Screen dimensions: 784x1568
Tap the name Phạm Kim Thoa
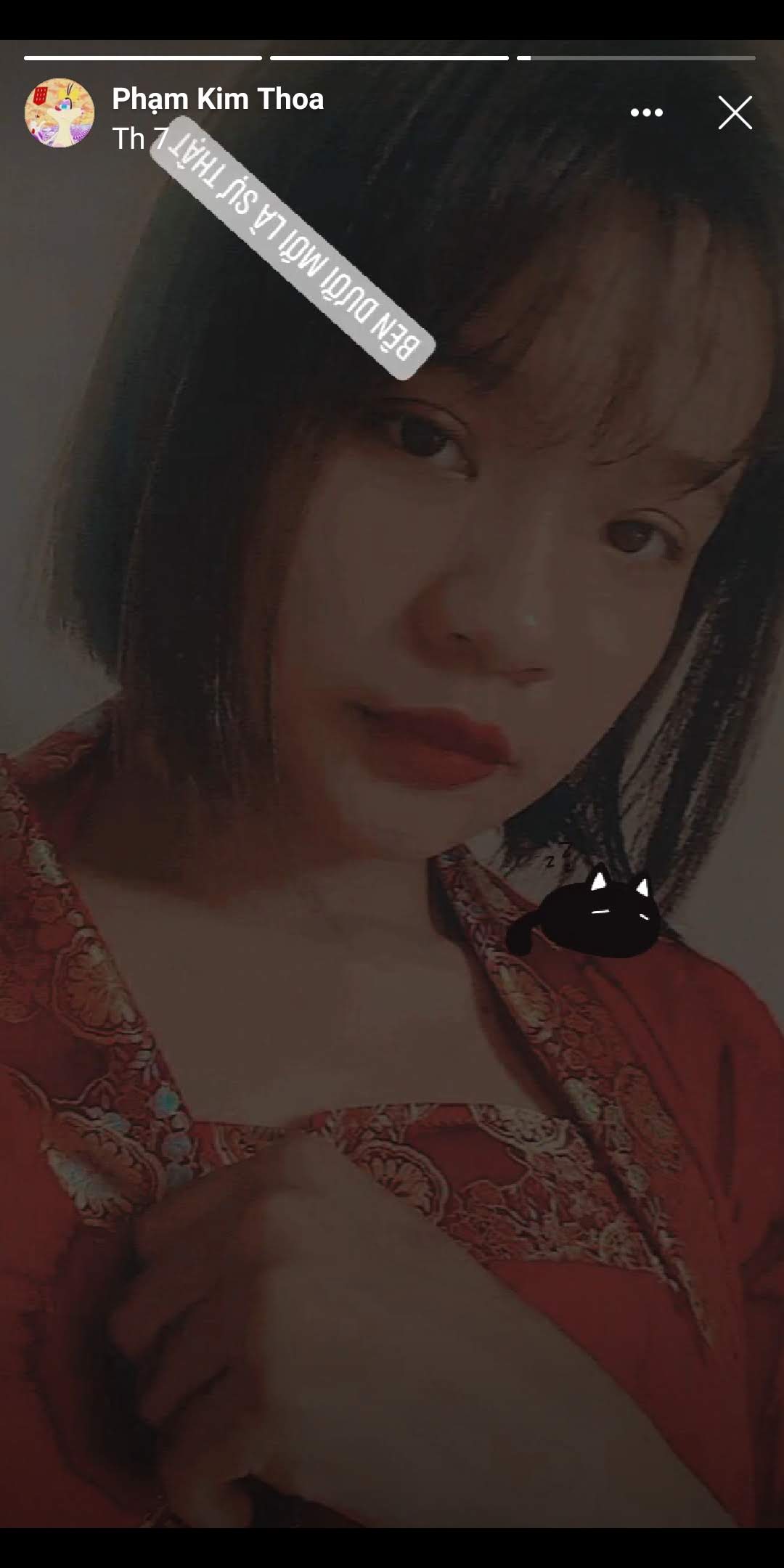(218, 99)
